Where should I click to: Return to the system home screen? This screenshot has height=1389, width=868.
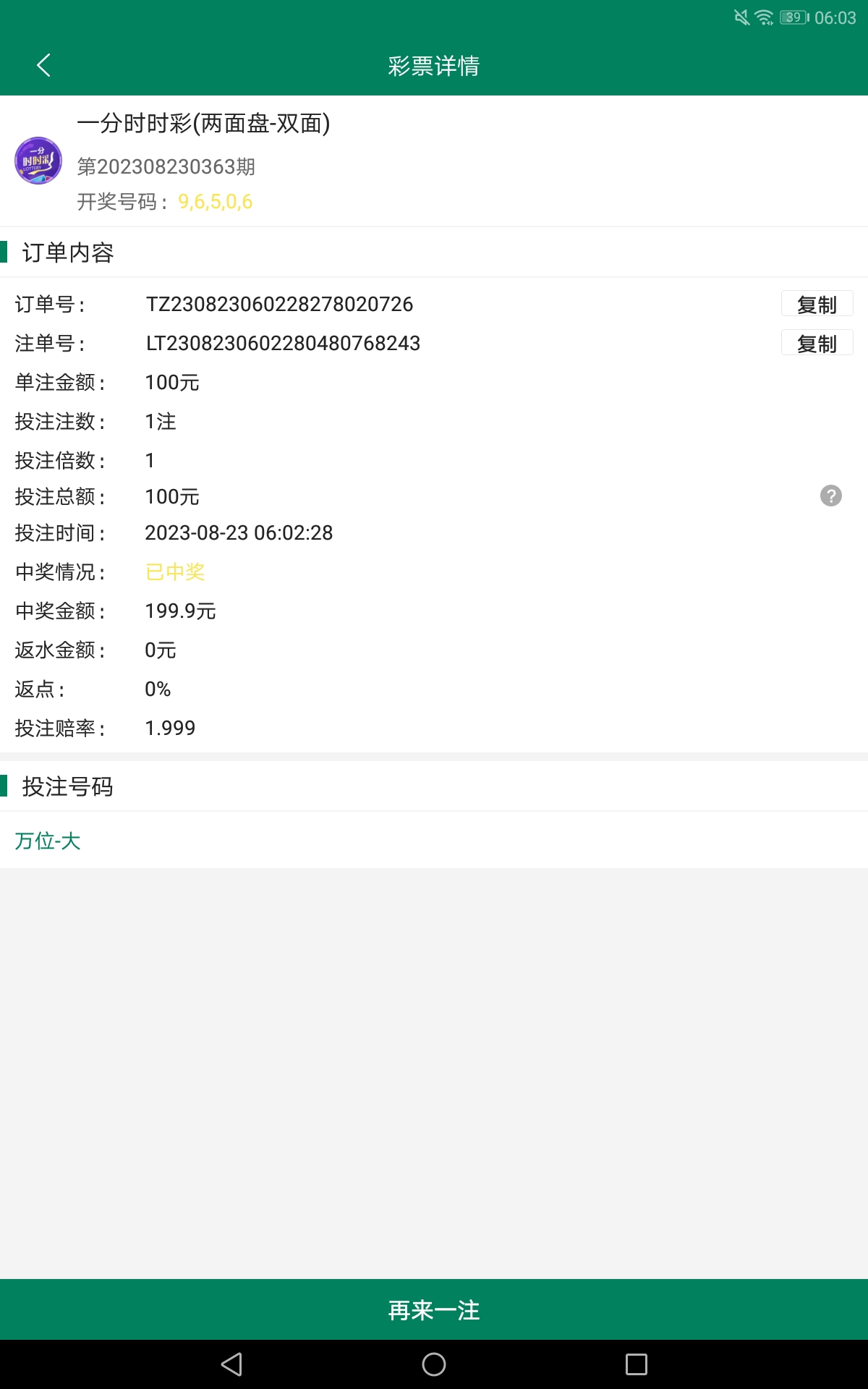[434, 1364]
